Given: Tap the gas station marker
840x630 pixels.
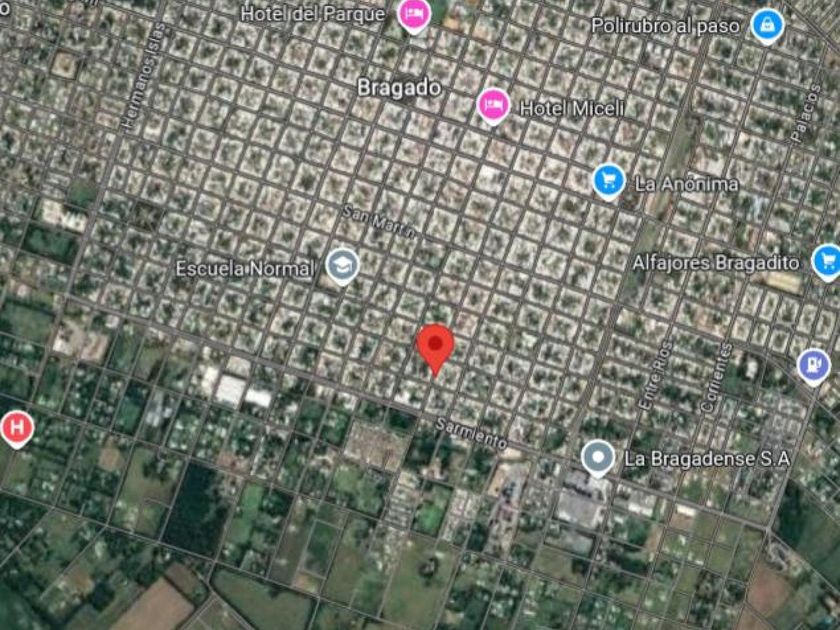Looking at the screenshot, I should coord(814,366).
